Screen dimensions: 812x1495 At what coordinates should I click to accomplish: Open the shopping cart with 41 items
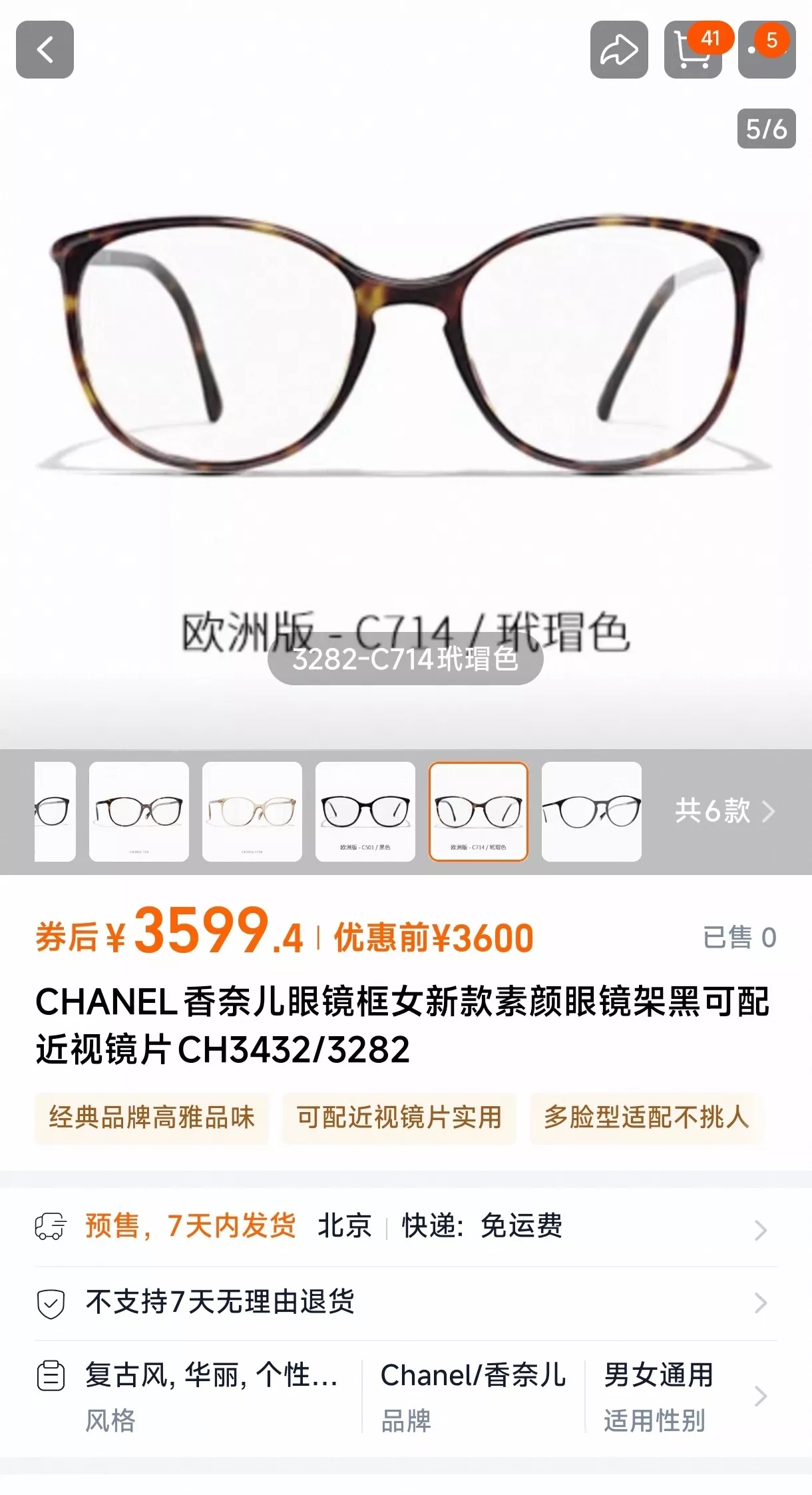(693, 50)
